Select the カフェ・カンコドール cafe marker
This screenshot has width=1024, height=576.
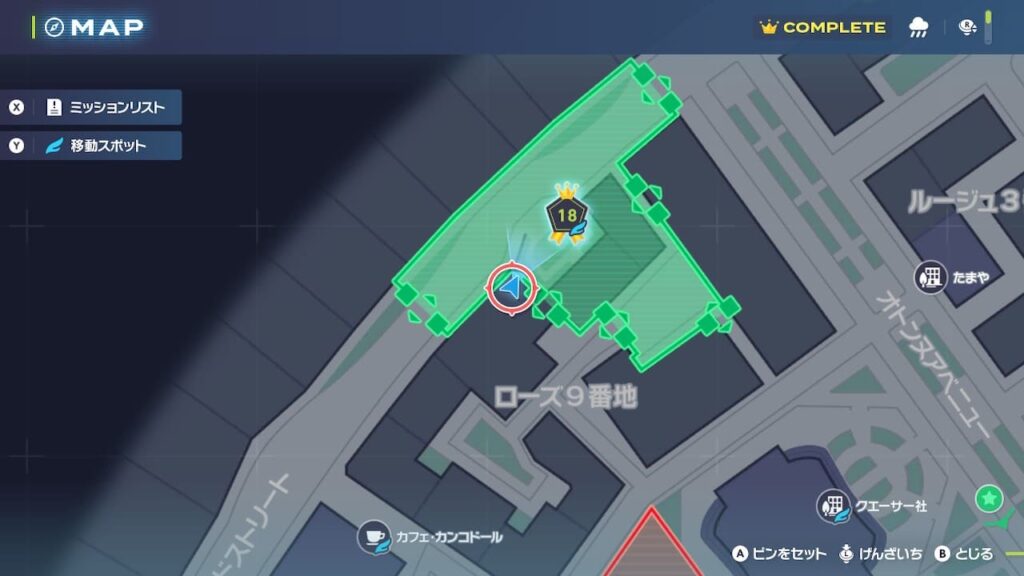pyautogui.click(x=374, y=537)
